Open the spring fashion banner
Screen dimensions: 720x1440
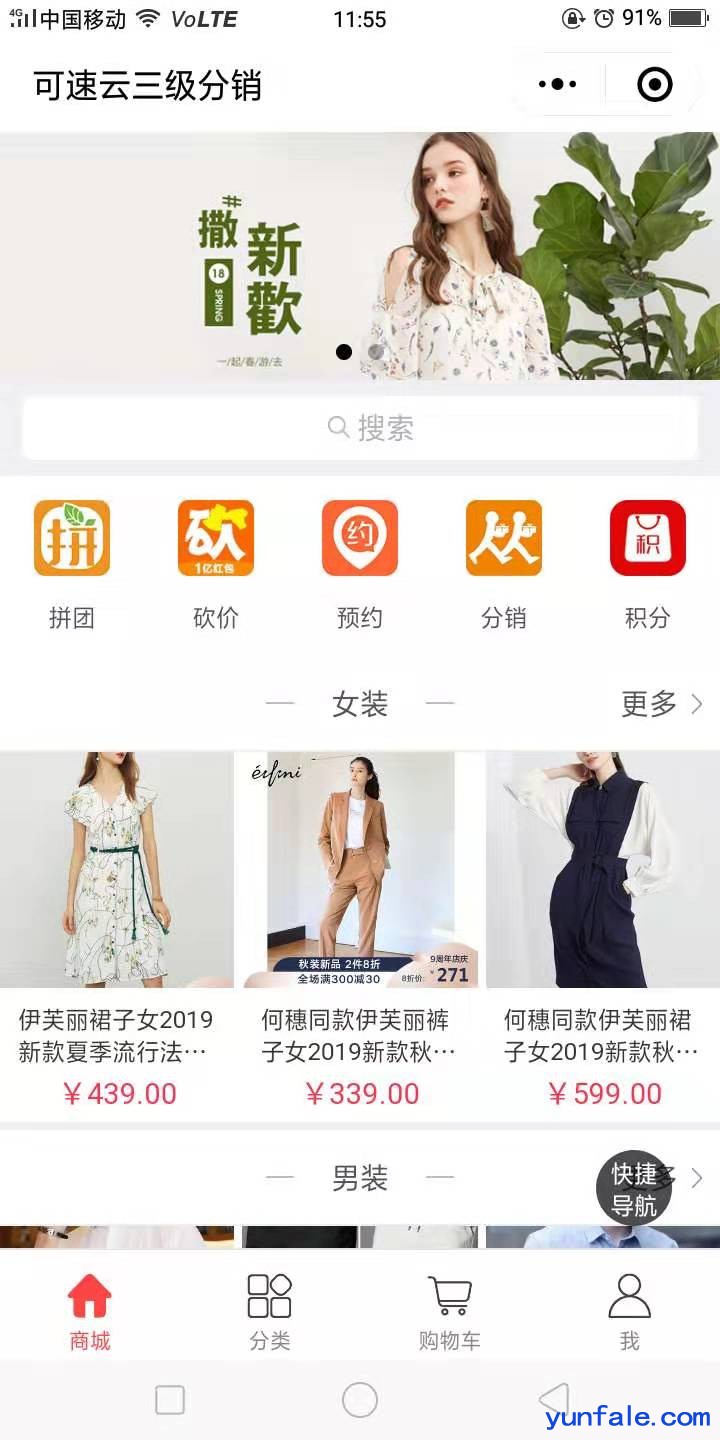tap(360, 256)
